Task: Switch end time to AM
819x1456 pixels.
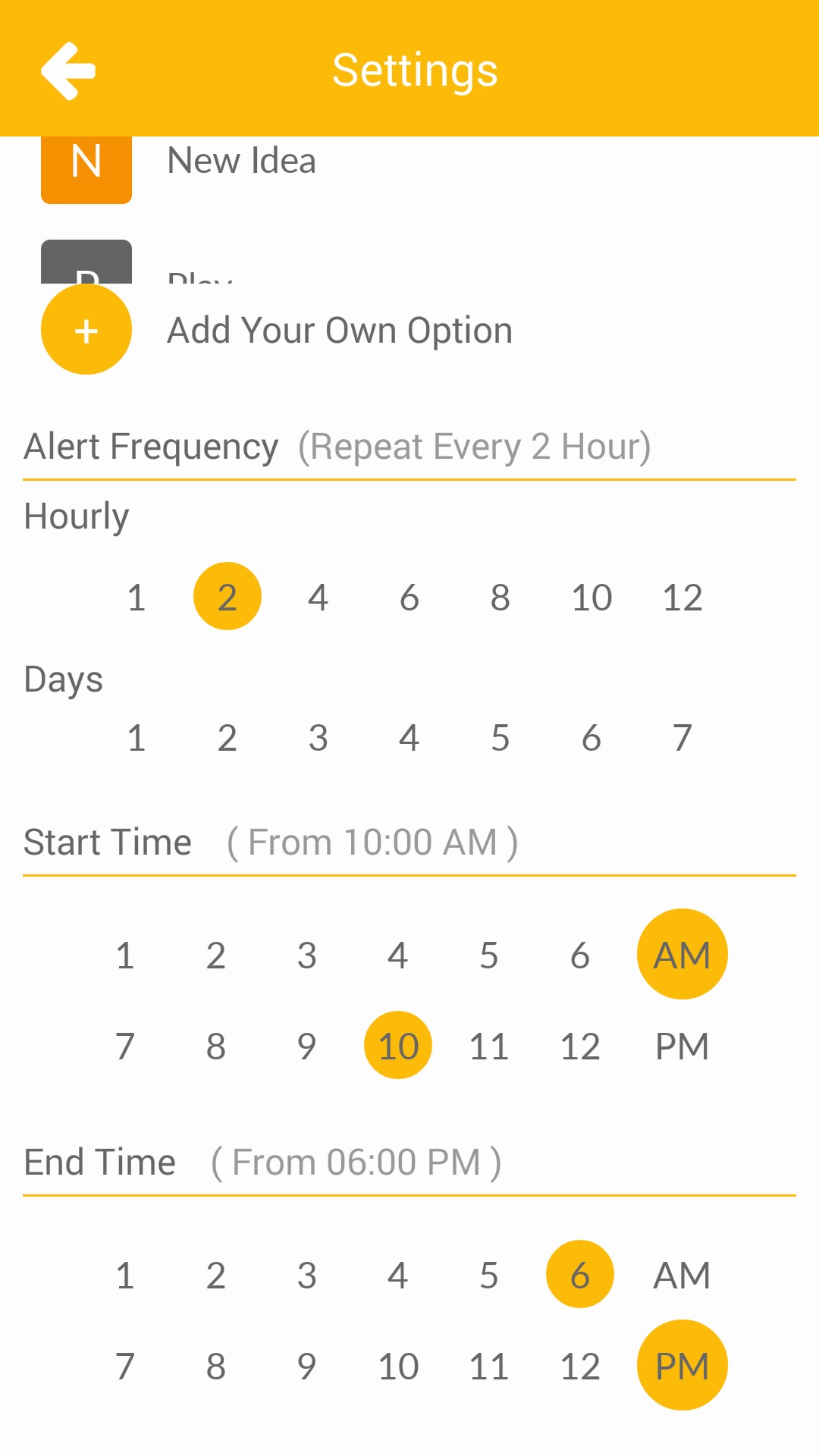Action: tap(682, 1276)
